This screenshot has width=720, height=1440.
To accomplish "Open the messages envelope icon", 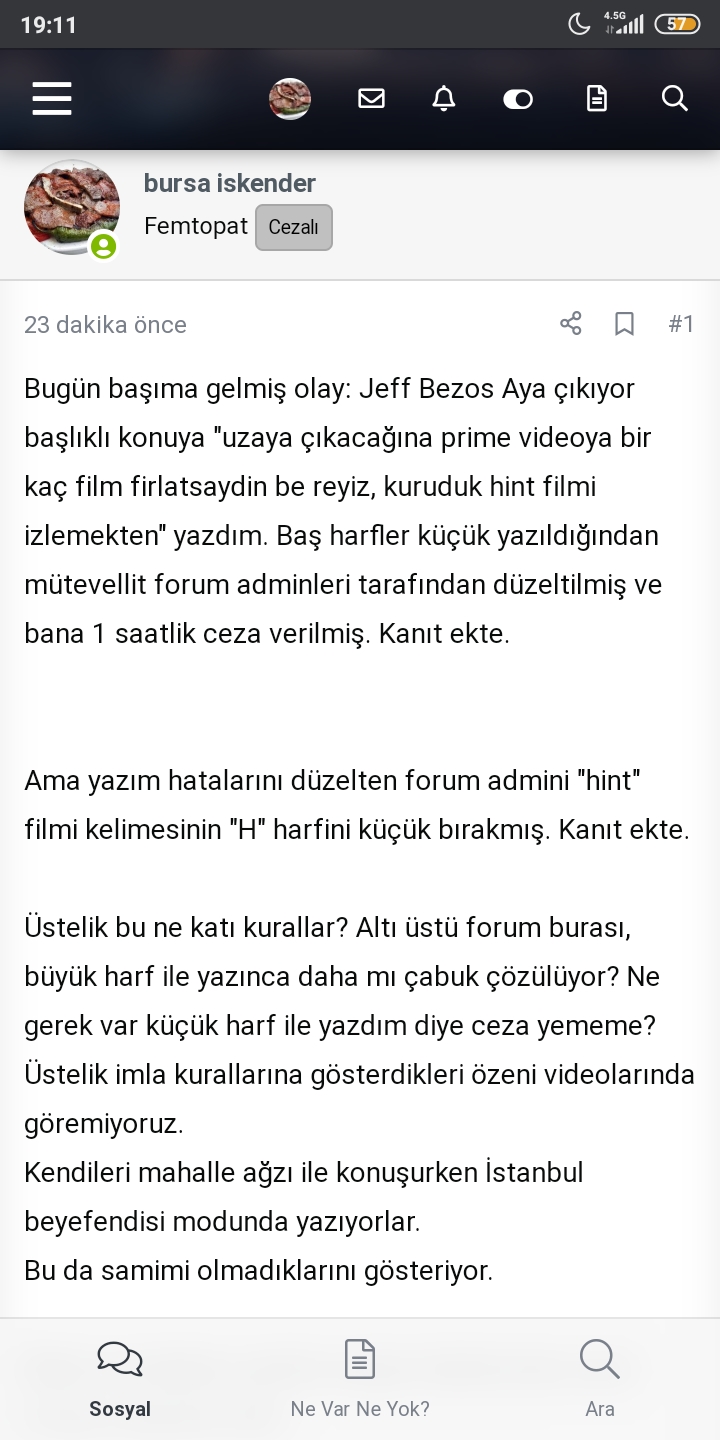I will 371,99.
